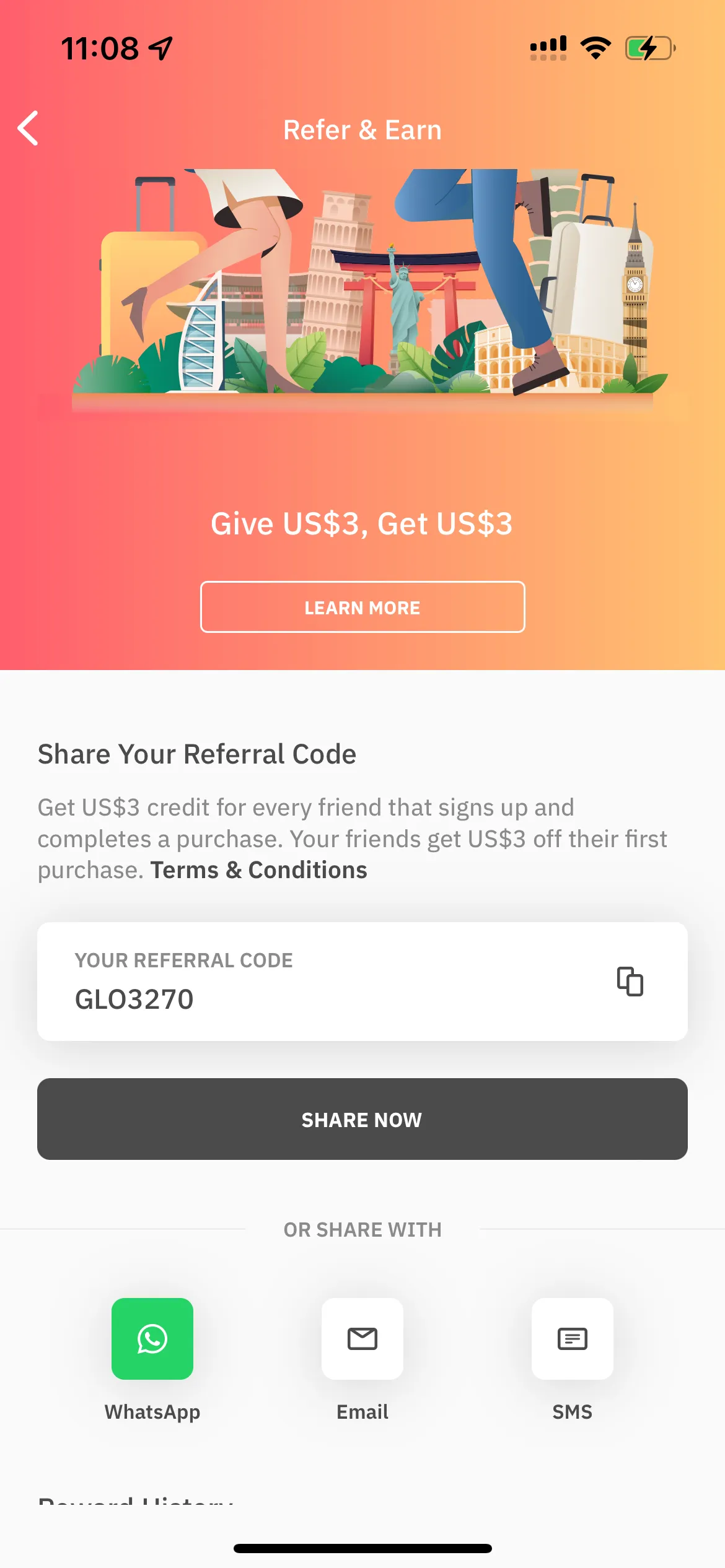The height and width of the screenshot is (1568, 725).
Task: Tap the Share Now button
Action: point(362,1119)
